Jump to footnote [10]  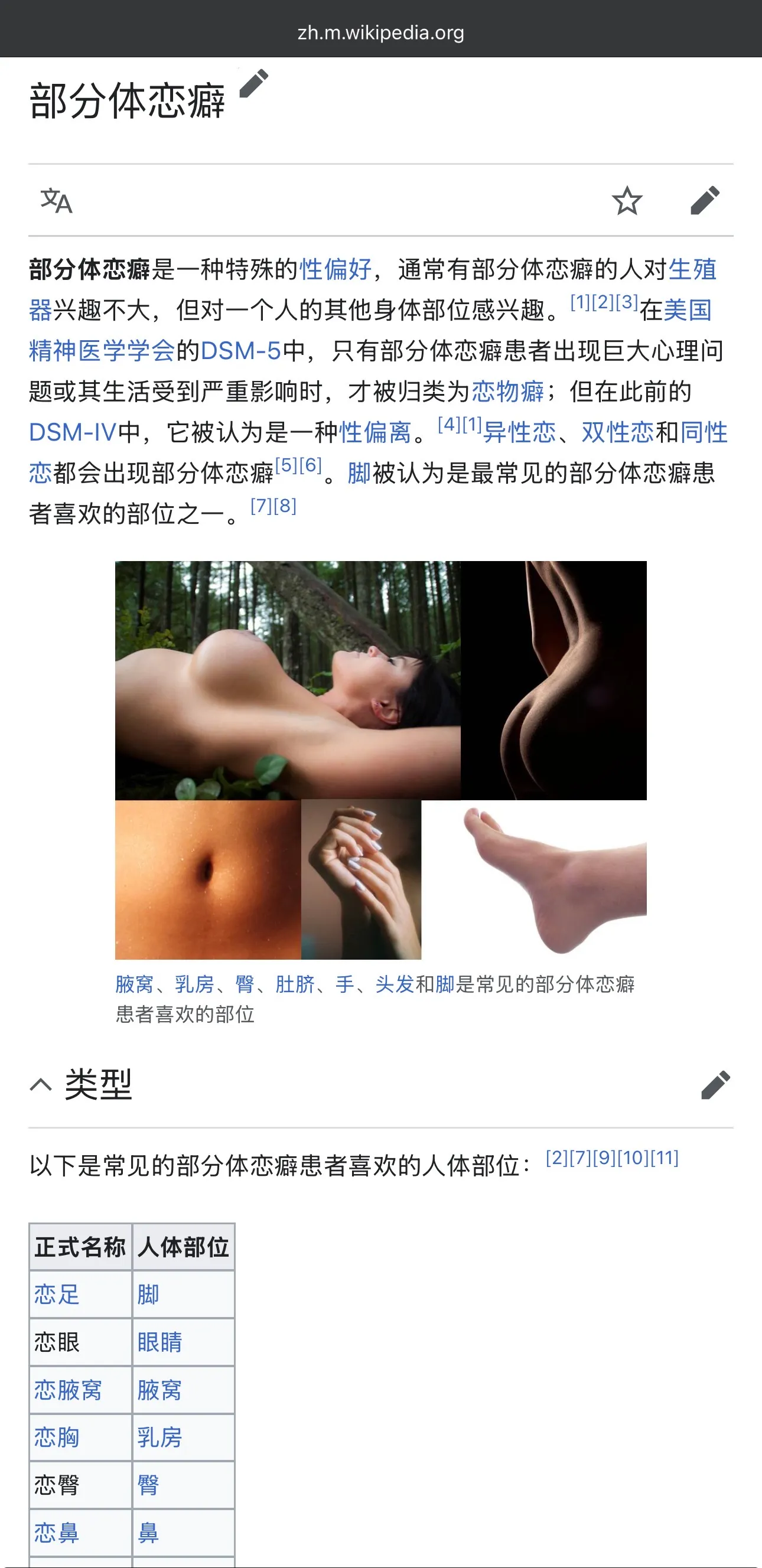[633, 1158]
